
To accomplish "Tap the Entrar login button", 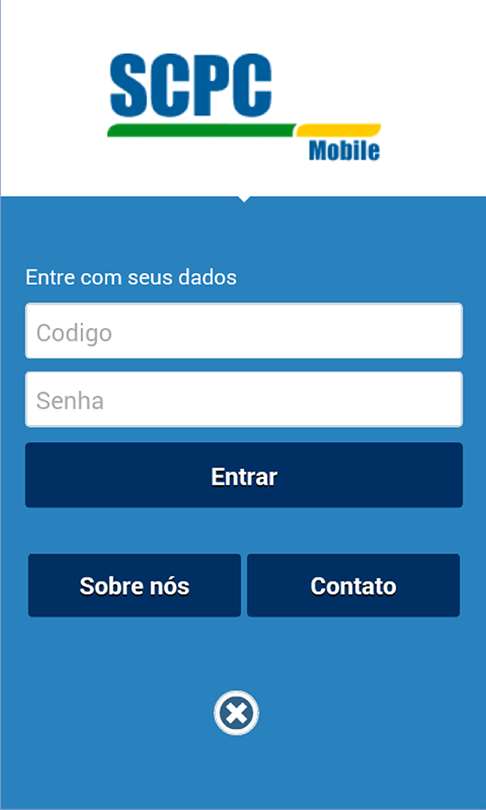I will pyautogui.click(x=244, y=475).
